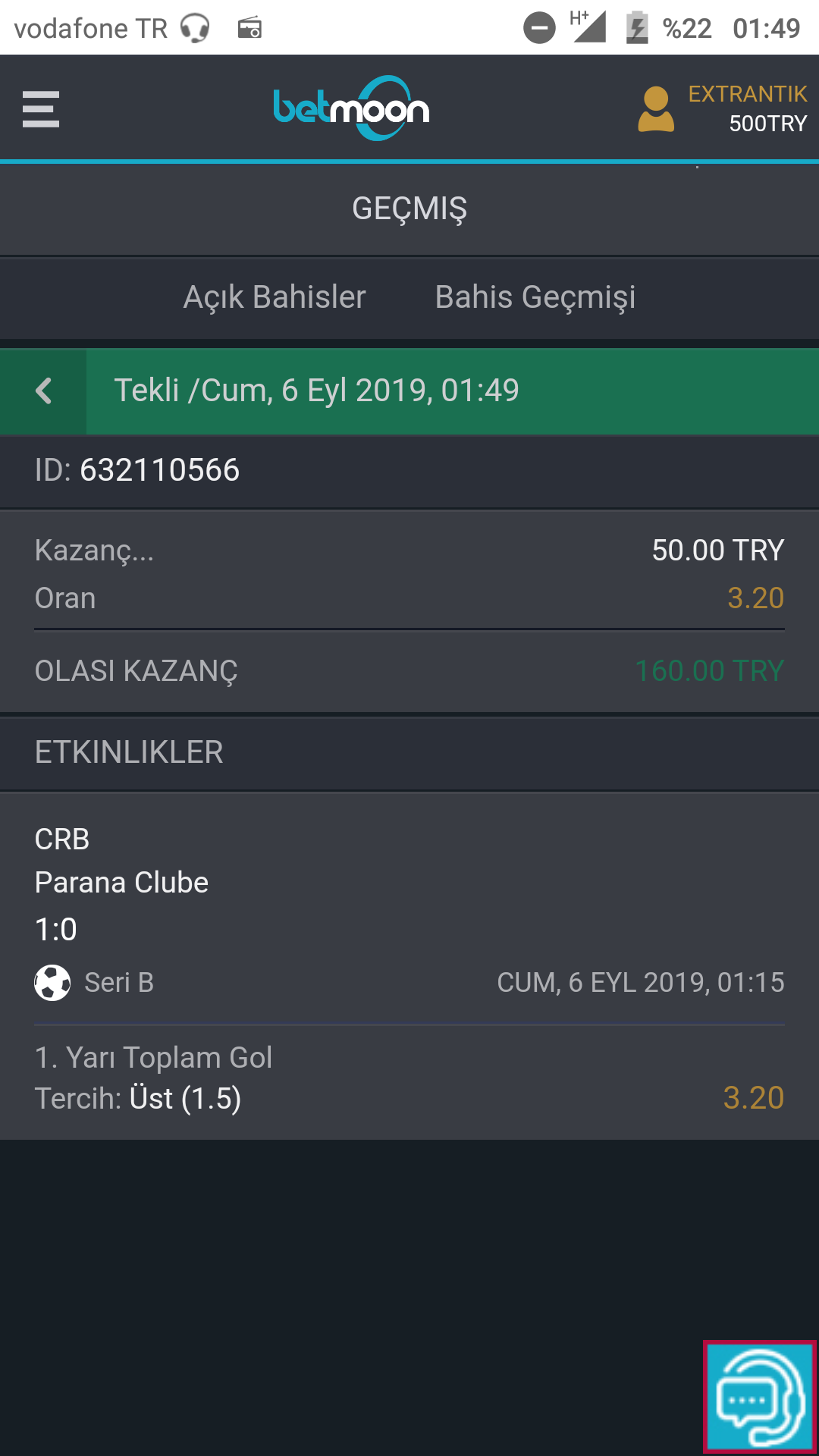Tap the headphones icon in the status bar
Viewport: 819px width, 1456px height.
coord(194,27)
